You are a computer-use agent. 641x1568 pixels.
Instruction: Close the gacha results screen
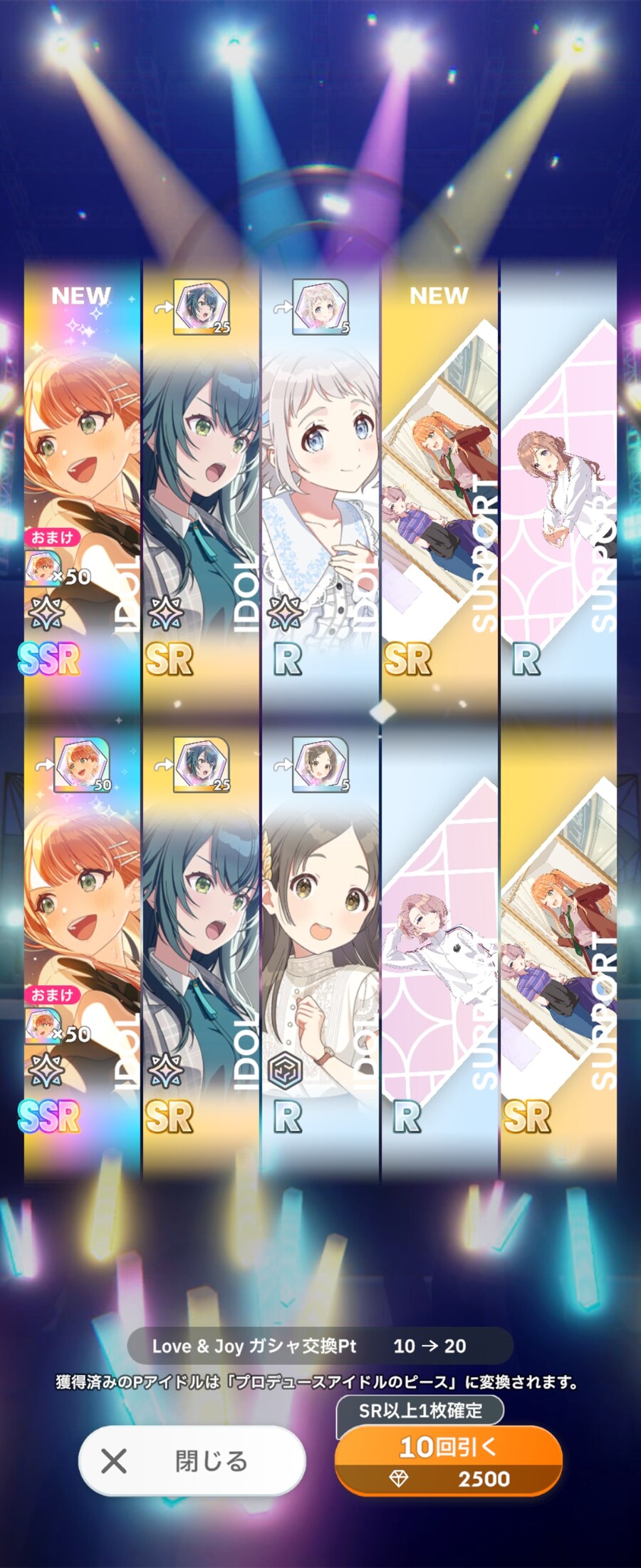tap(192, 1460)
